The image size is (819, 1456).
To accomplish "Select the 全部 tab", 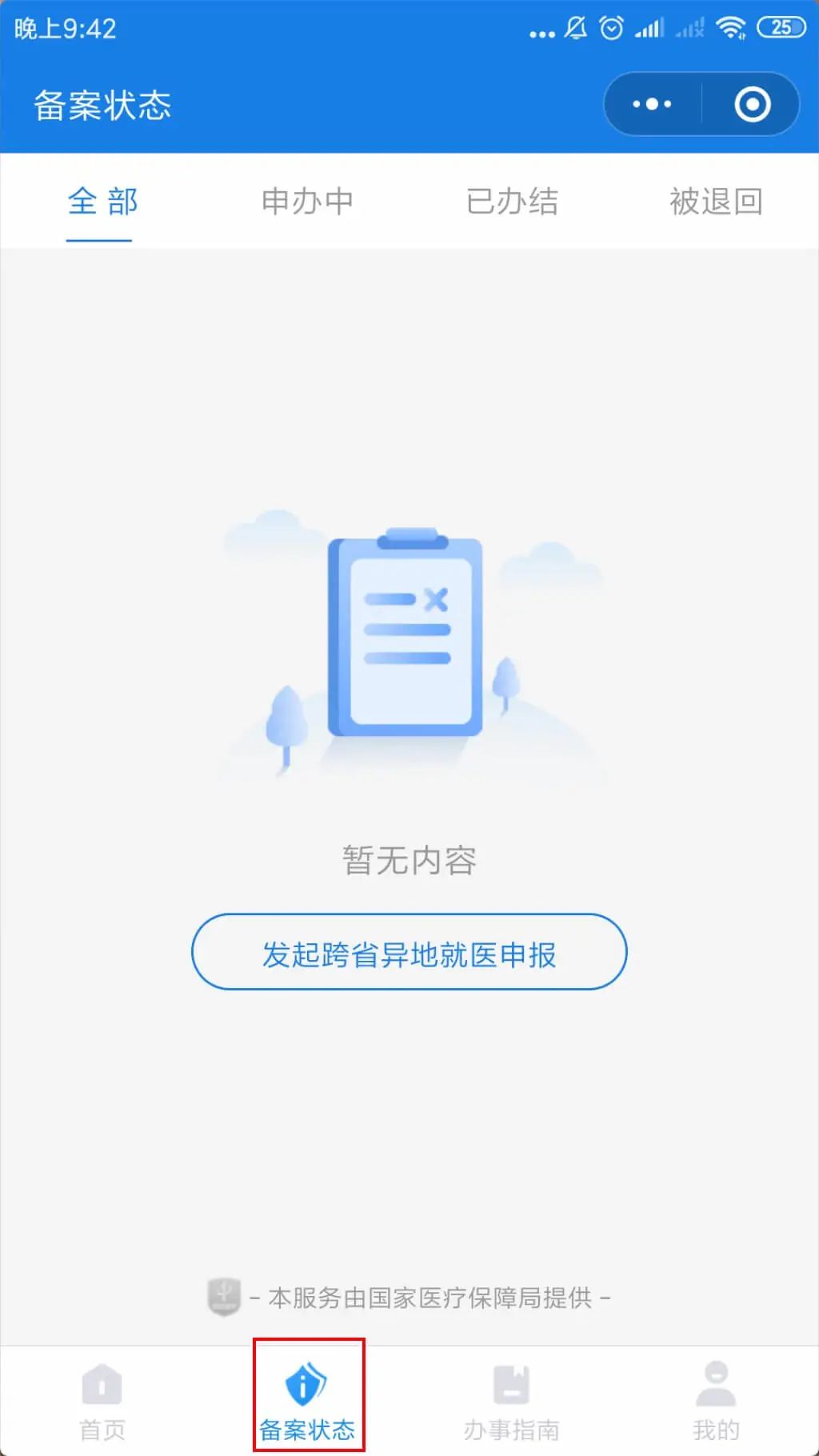I will point(102,202).
